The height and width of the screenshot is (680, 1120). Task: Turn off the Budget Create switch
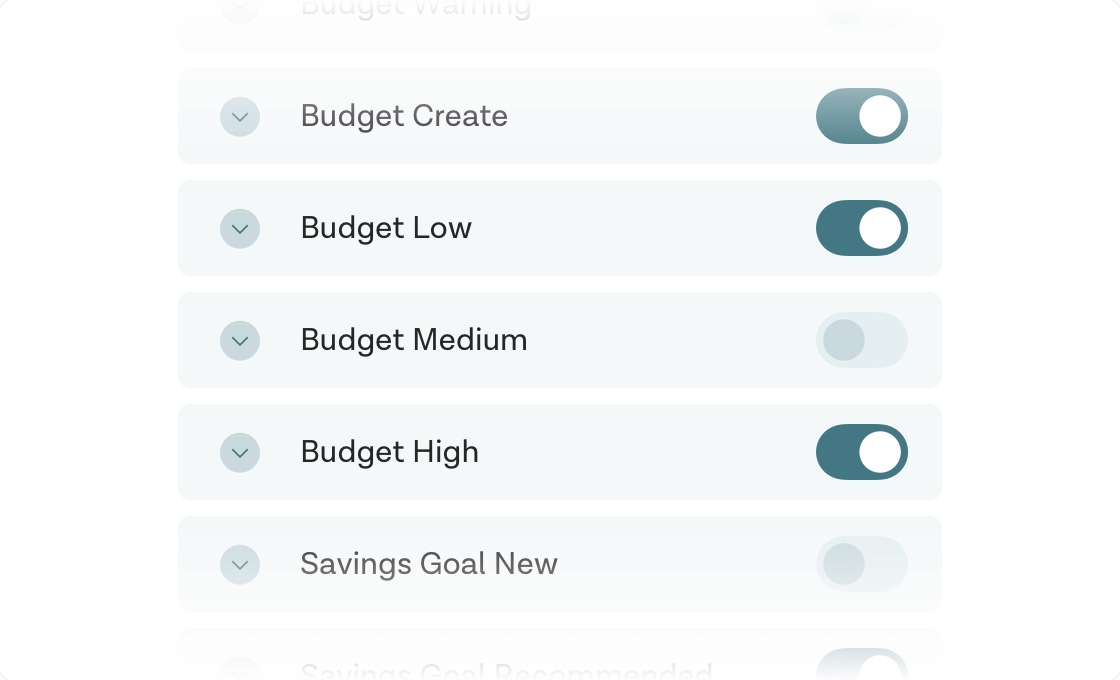861,116
